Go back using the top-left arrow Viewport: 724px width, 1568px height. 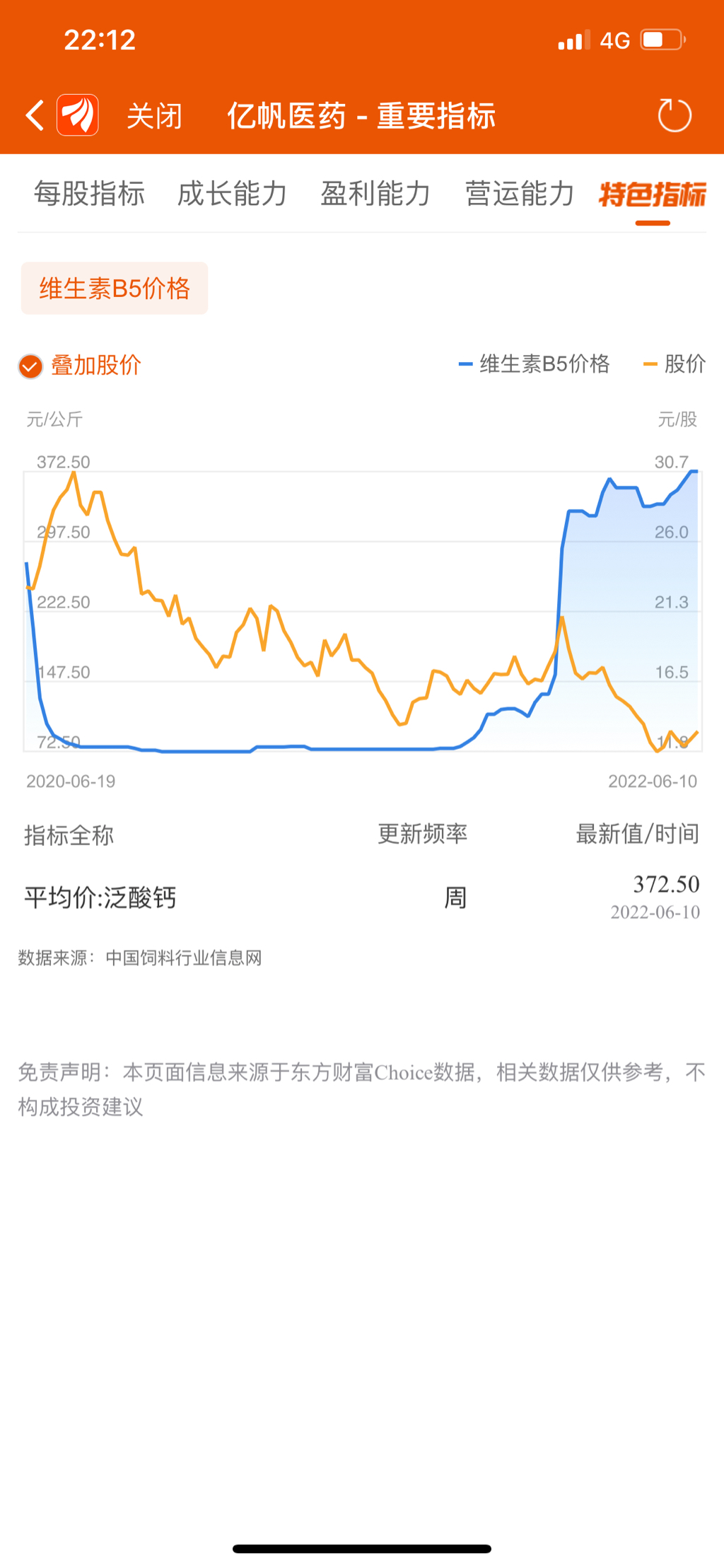click(x=35, y=115)
